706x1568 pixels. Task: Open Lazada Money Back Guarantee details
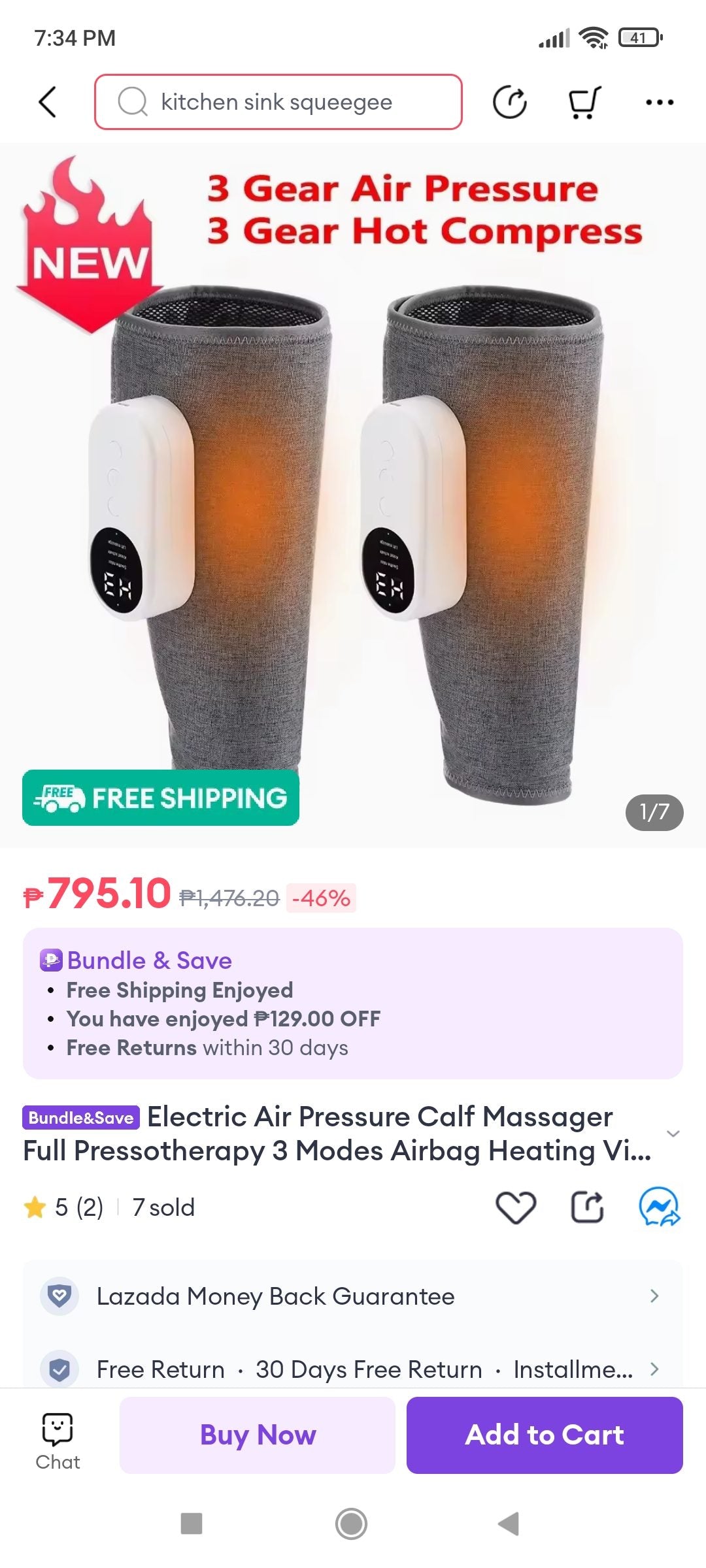(x=353, y=1296)
